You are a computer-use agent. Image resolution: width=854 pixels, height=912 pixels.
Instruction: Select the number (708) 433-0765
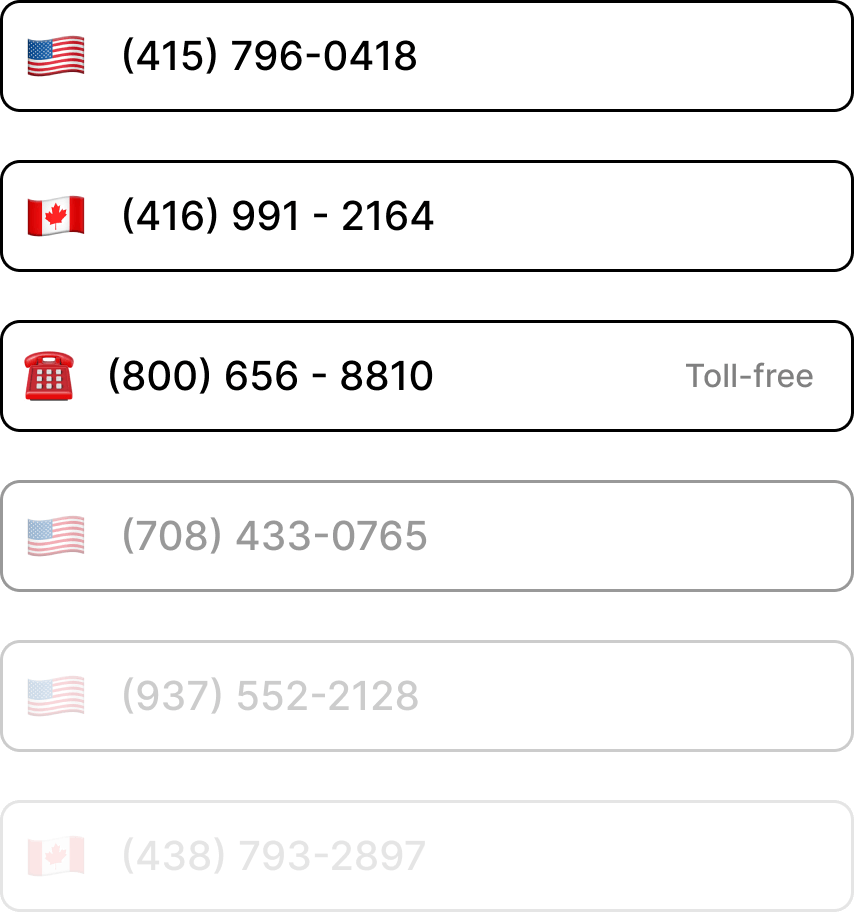274,535
